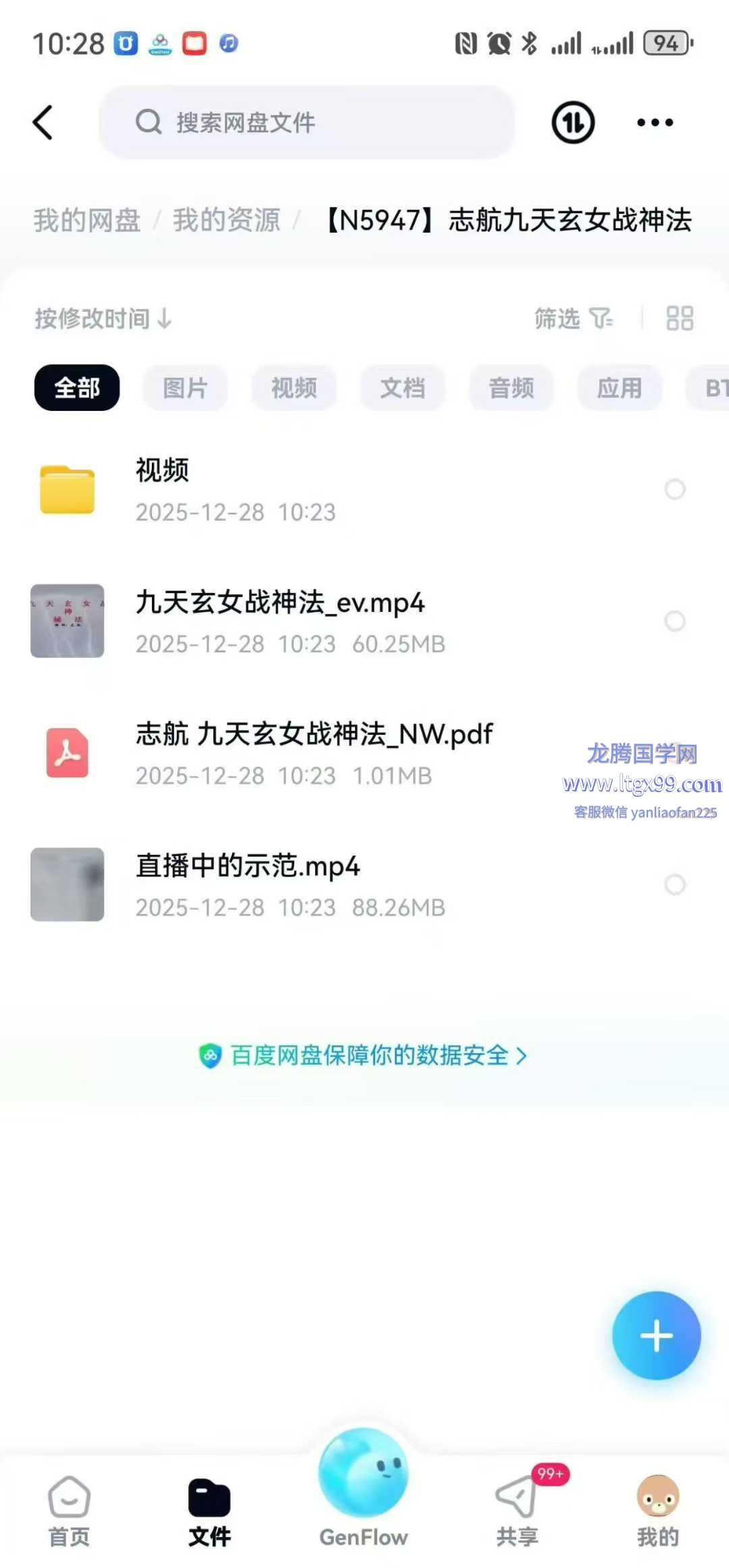Go to 我的资源 in the breadcrumb
The image size is (729, 1568).
(226, 221)
